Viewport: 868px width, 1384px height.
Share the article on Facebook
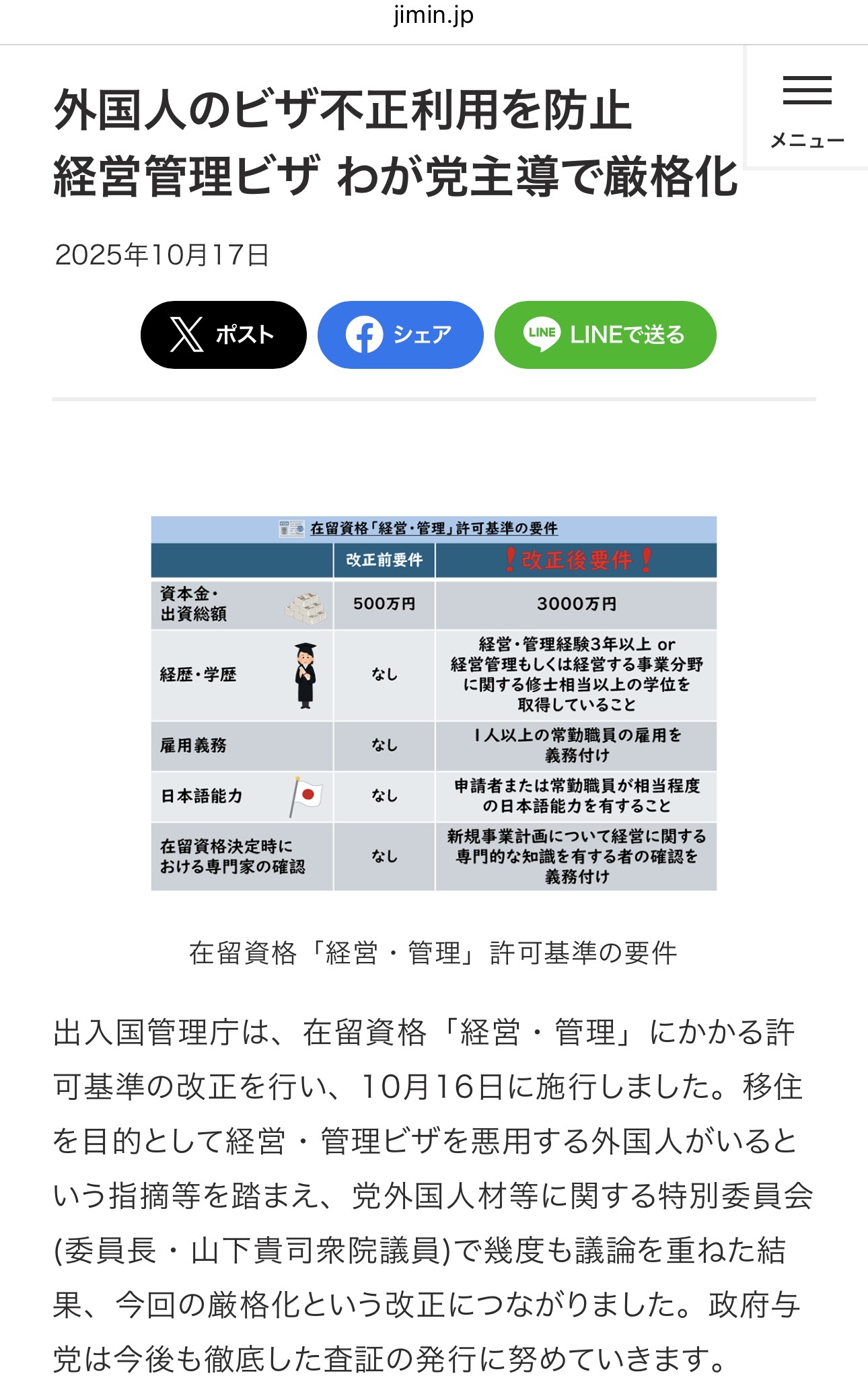(402, 335)
